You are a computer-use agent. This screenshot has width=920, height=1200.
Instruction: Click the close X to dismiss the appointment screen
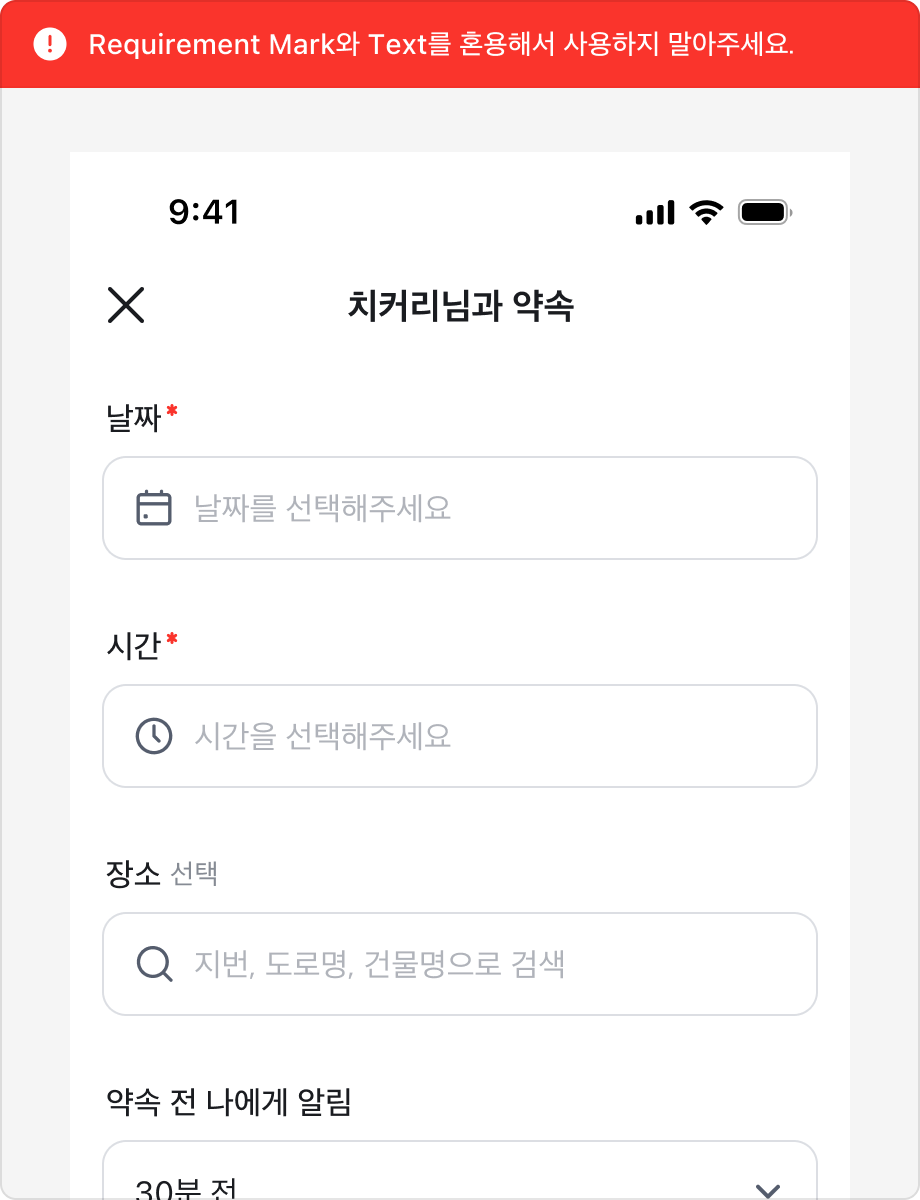click(x=126, y=306)
